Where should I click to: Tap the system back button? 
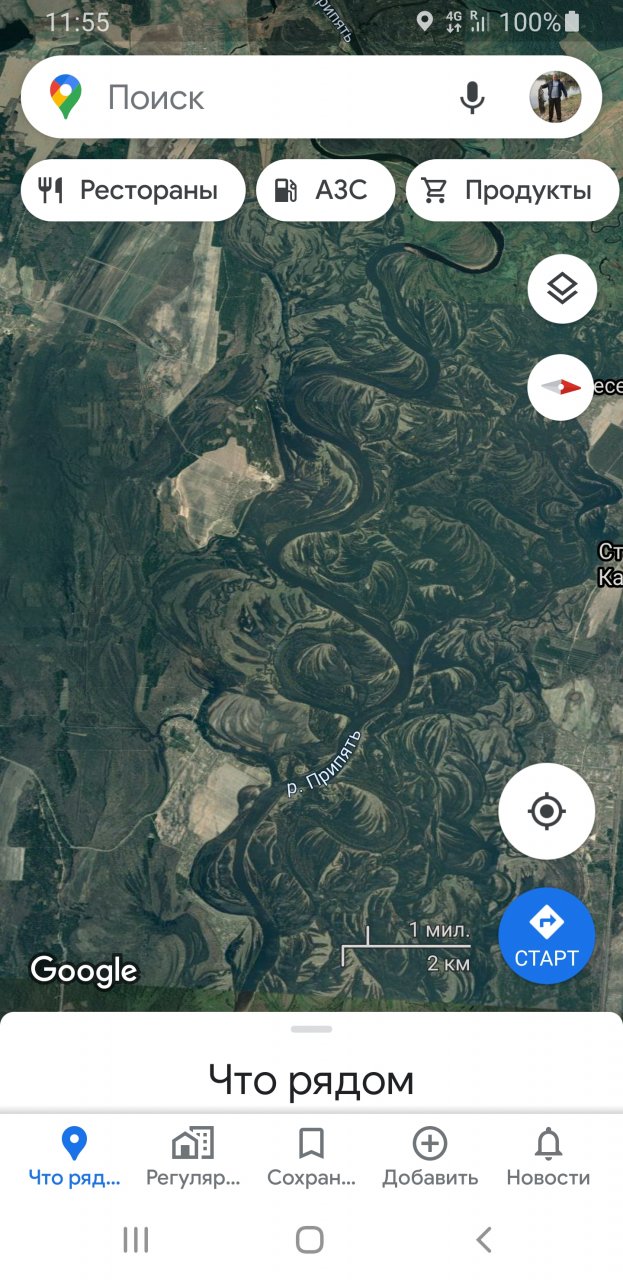pos(484,1240)
